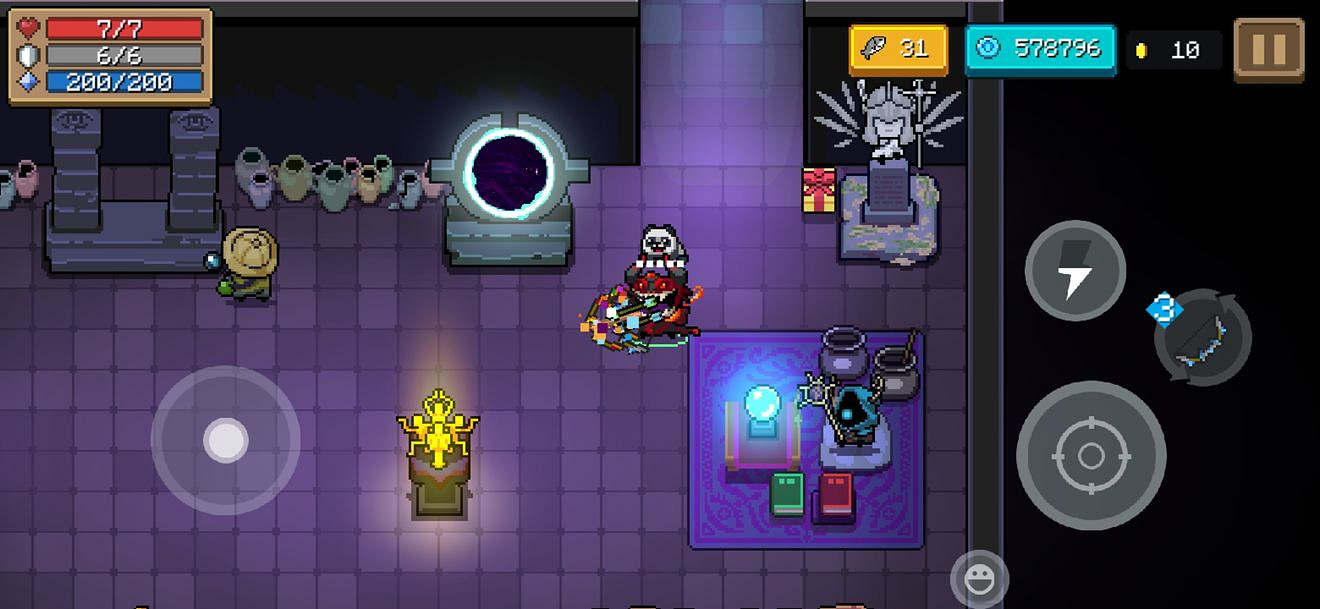
Task: Switch weapon using the bow icon
Action: (1202, 339)
